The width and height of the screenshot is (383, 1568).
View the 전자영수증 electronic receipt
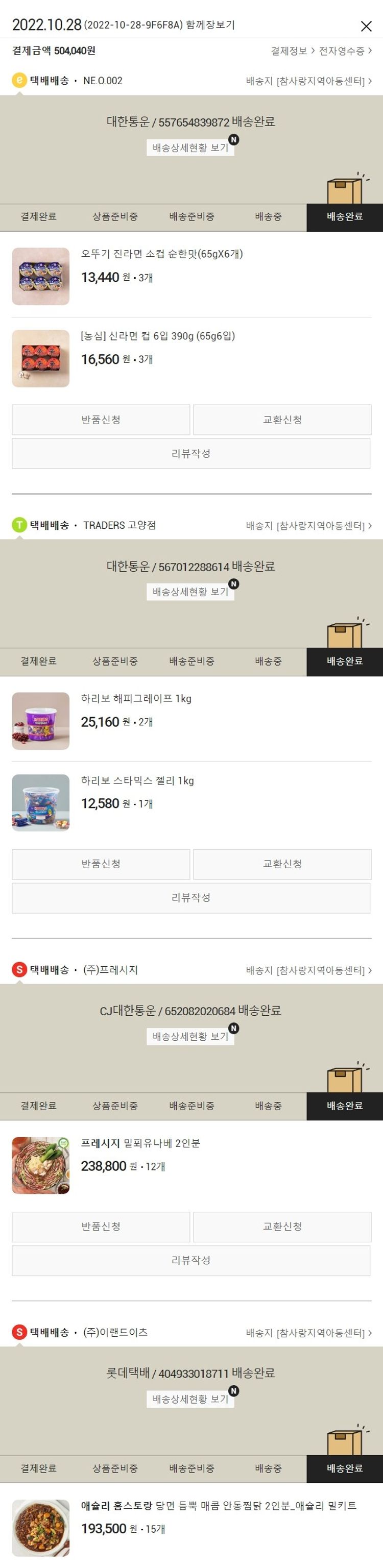point(345,51)
